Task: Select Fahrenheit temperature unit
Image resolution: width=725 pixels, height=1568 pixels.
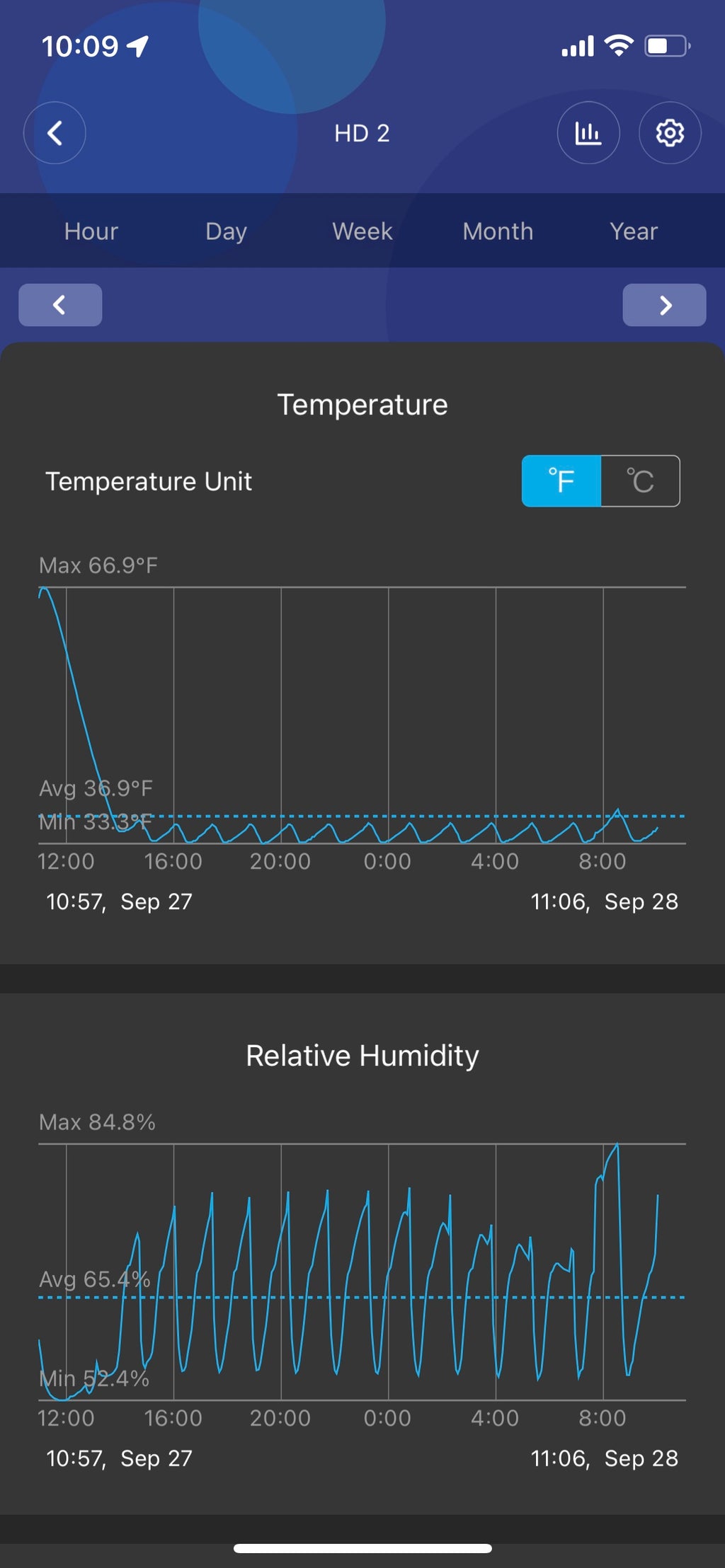Action: point(561,481)
